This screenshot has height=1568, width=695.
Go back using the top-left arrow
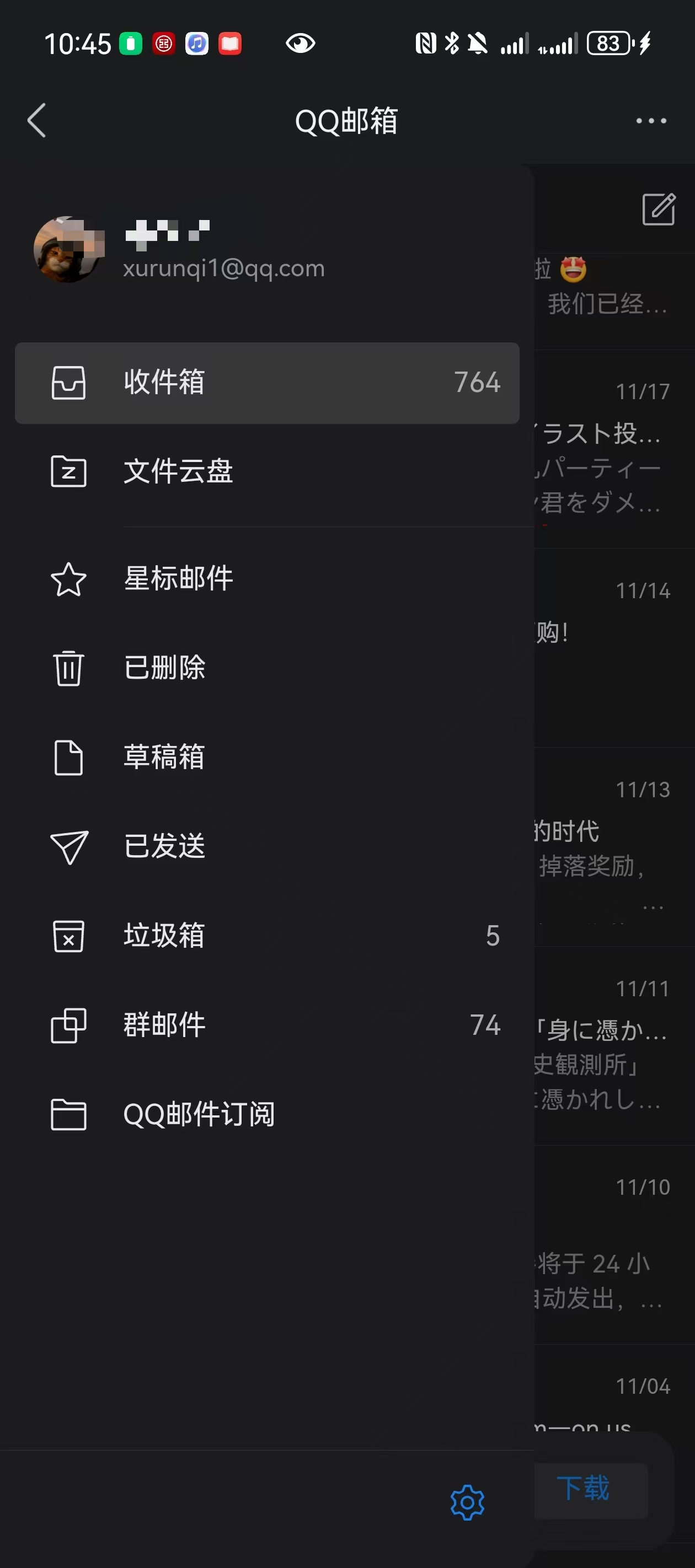click(x=37, y=121)
